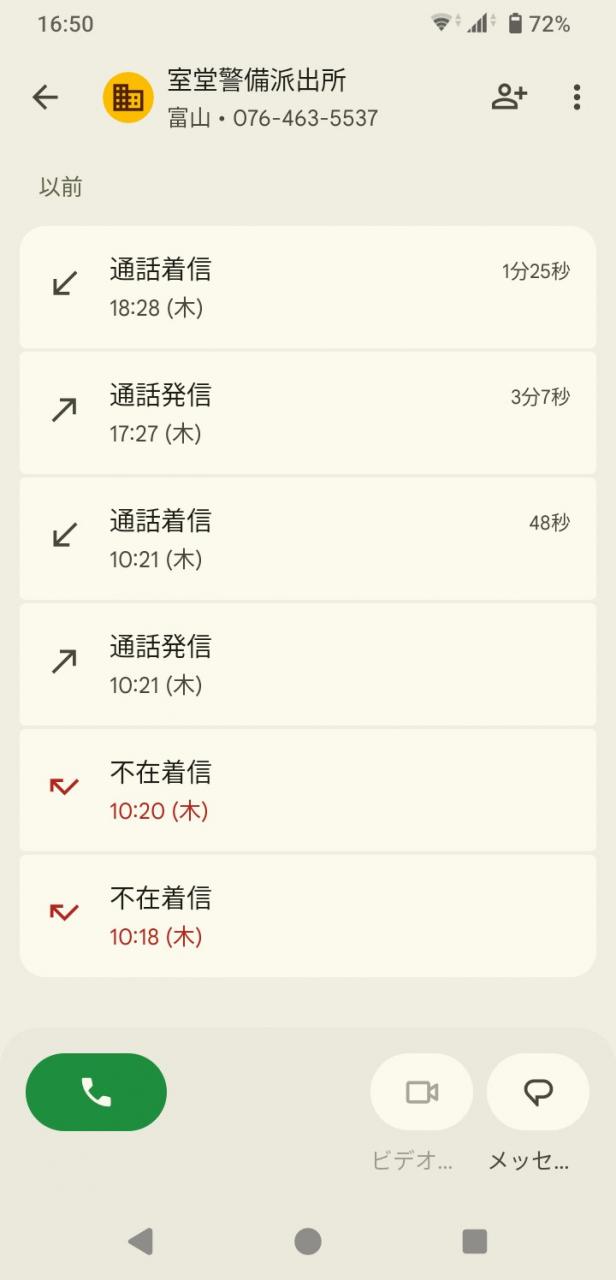
Task: Add 室堂警備派出所 to contacts
Action: [509, 97]
